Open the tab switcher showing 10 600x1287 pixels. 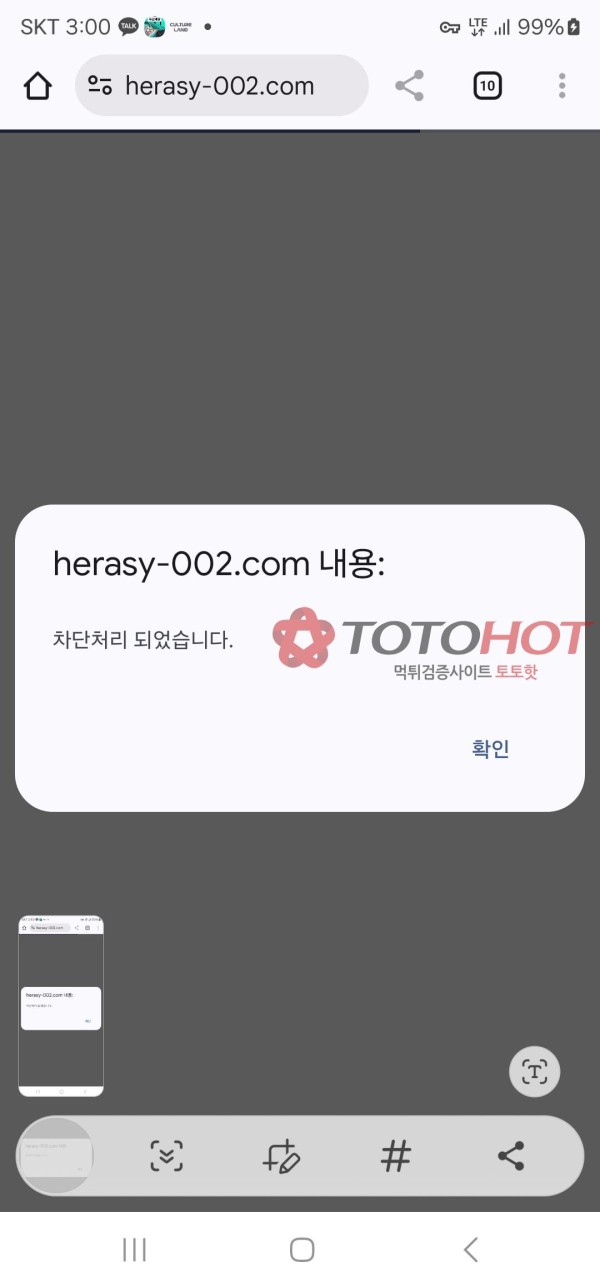click(x=486, y=86)
